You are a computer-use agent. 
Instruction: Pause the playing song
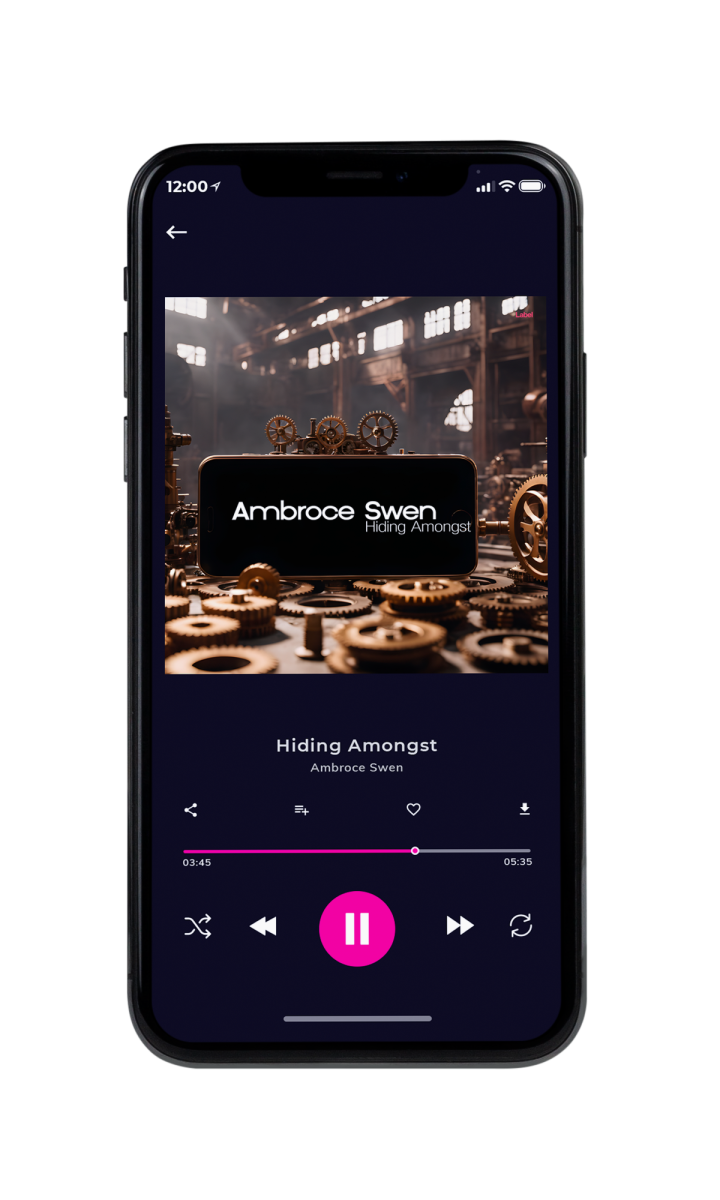(357, 929)
